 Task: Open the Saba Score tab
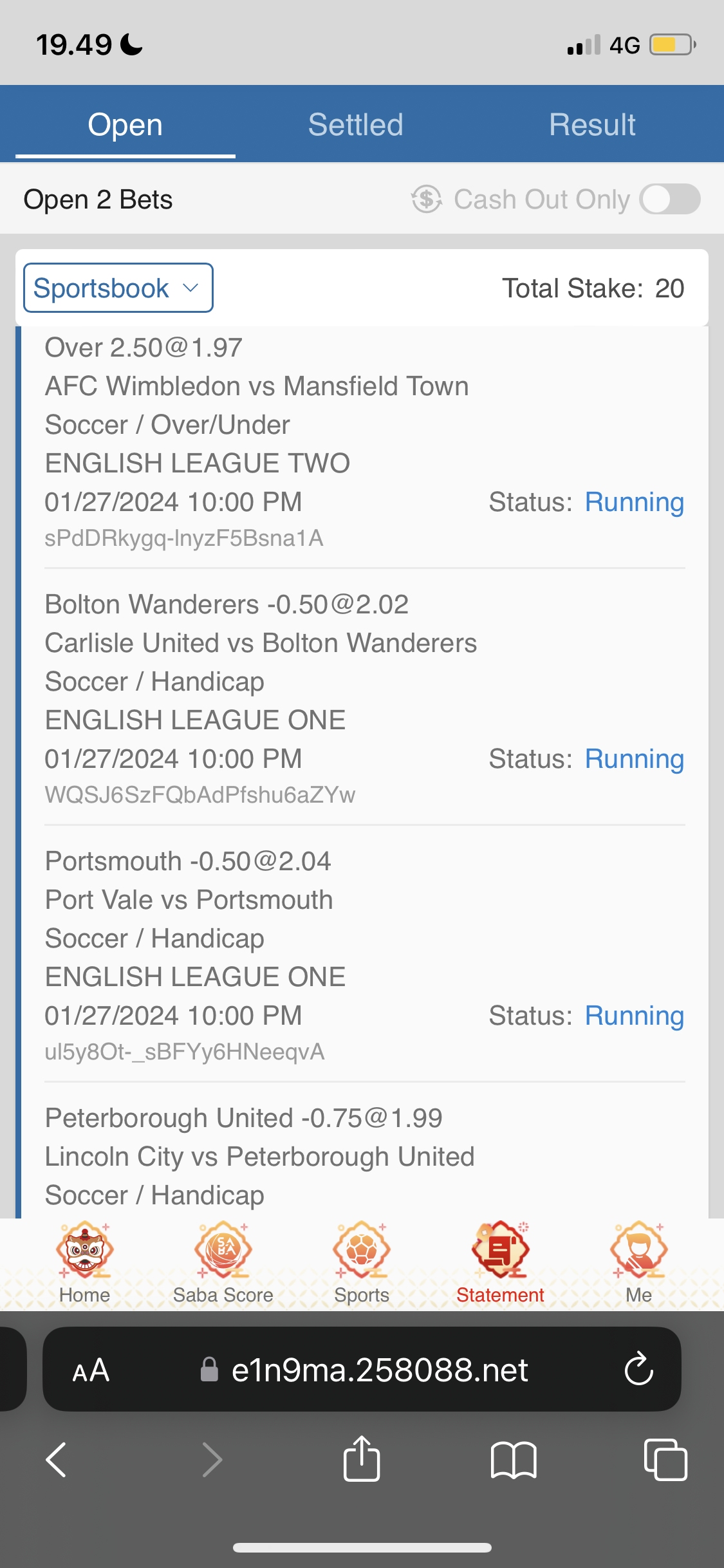tap(223, 1263)
